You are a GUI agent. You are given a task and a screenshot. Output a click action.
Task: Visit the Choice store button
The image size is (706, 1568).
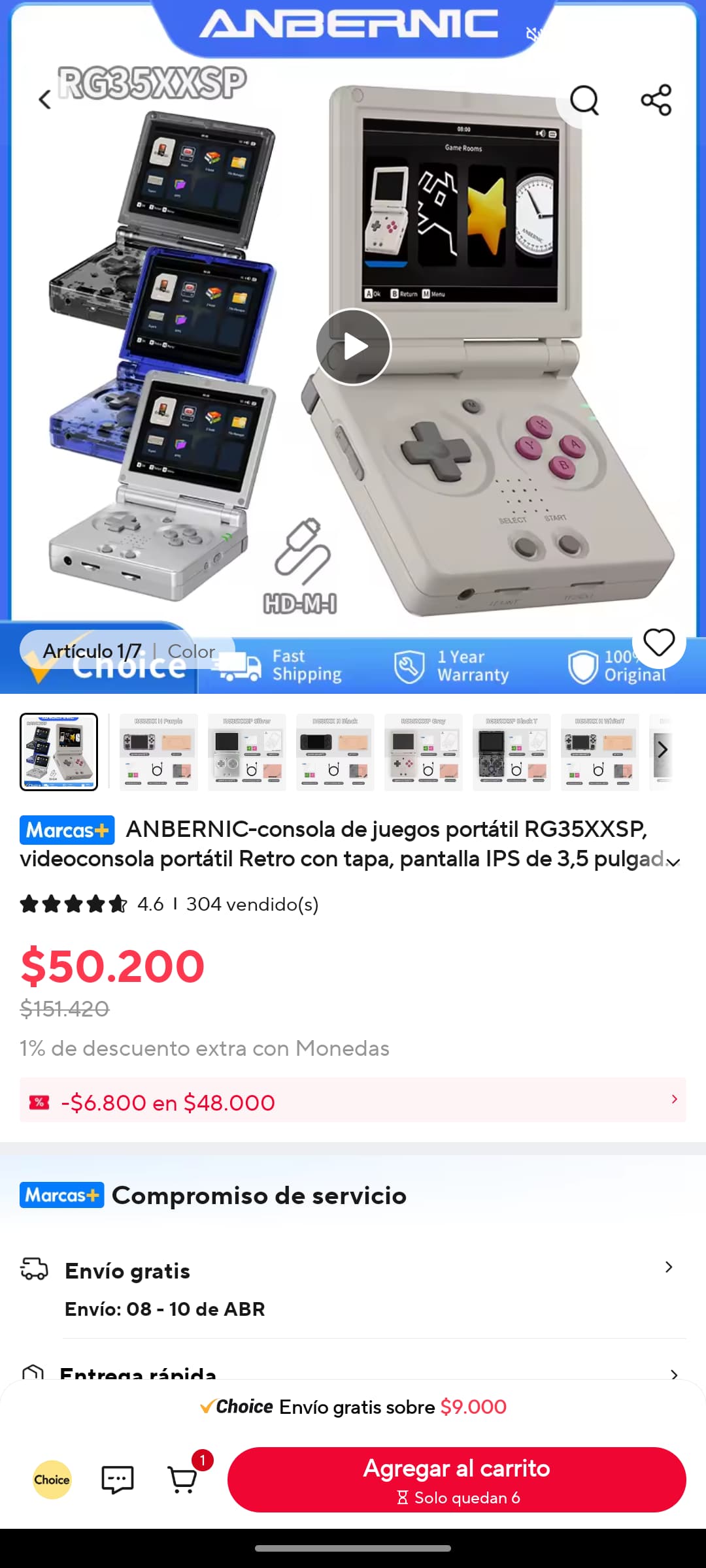(x=52, y=1480)
